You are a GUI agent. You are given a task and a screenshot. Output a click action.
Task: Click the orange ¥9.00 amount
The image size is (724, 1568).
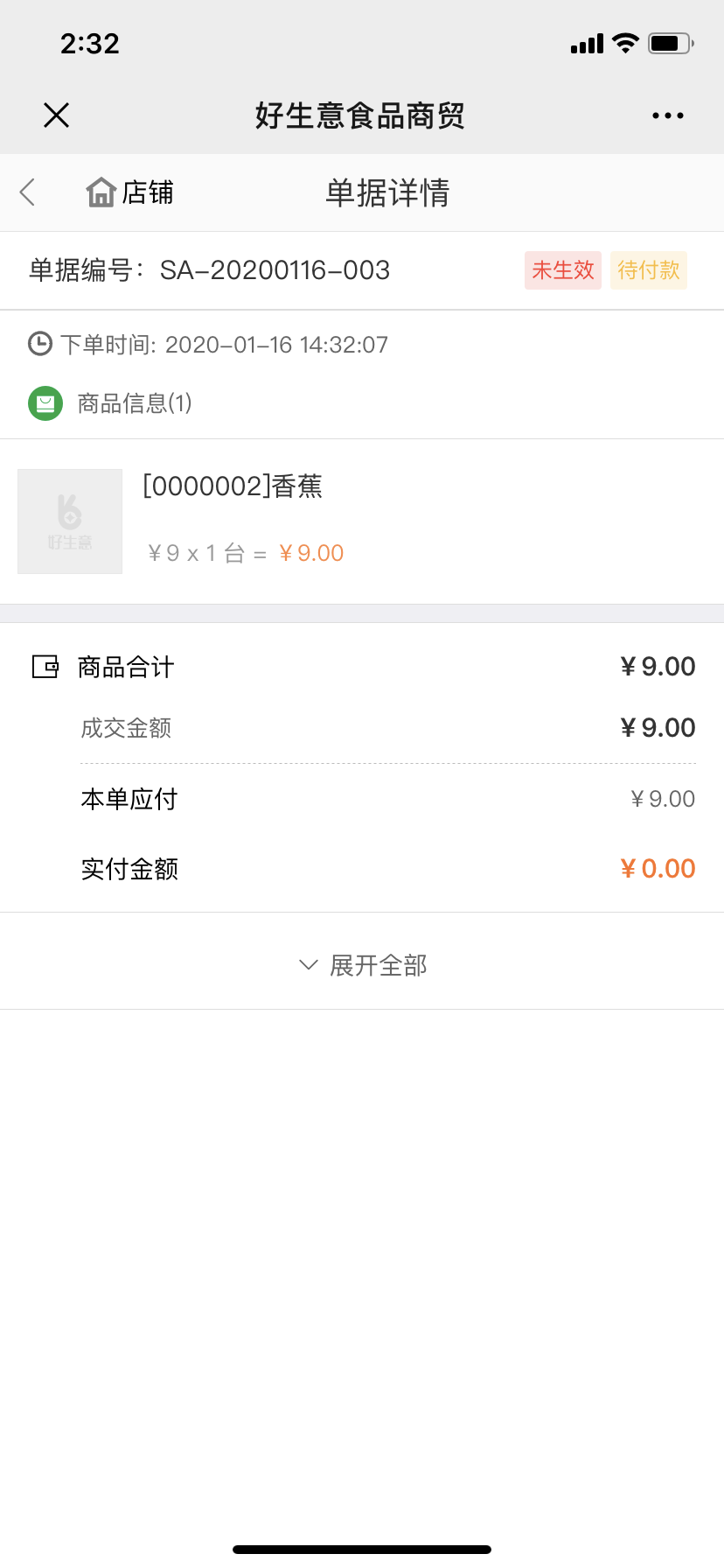310,552
